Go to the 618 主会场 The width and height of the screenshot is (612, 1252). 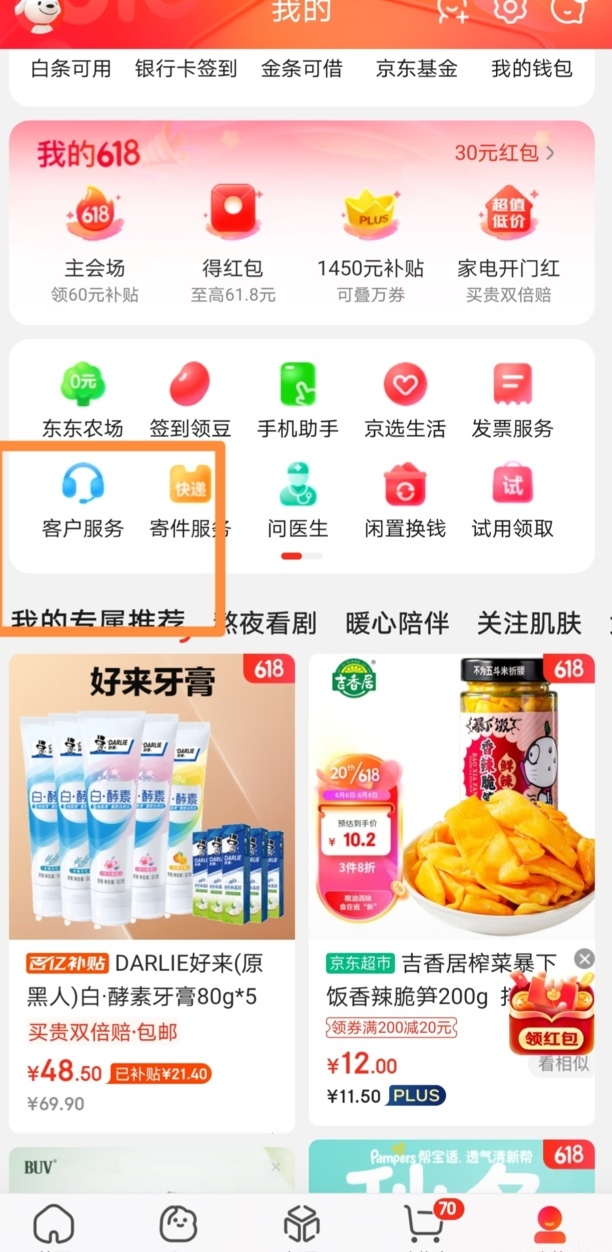click(95, 240)
